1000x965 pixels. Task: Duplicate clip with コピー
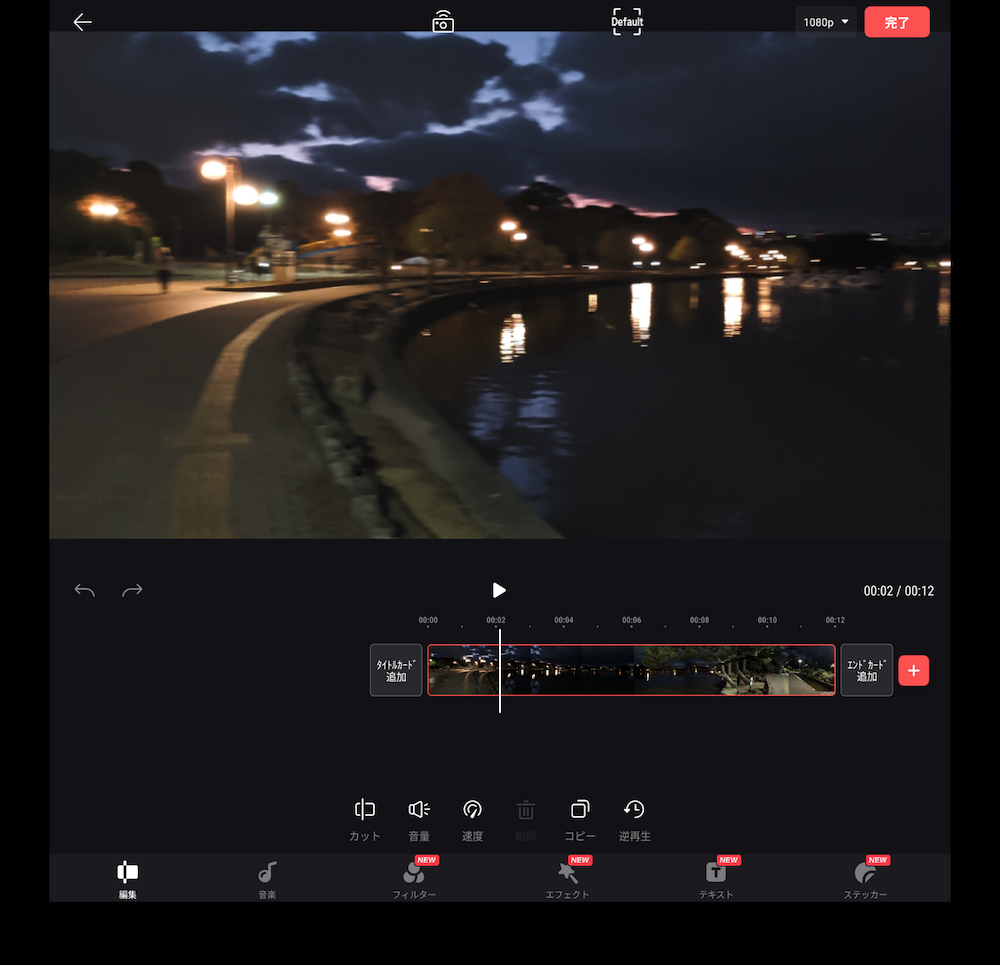[580, 819]
